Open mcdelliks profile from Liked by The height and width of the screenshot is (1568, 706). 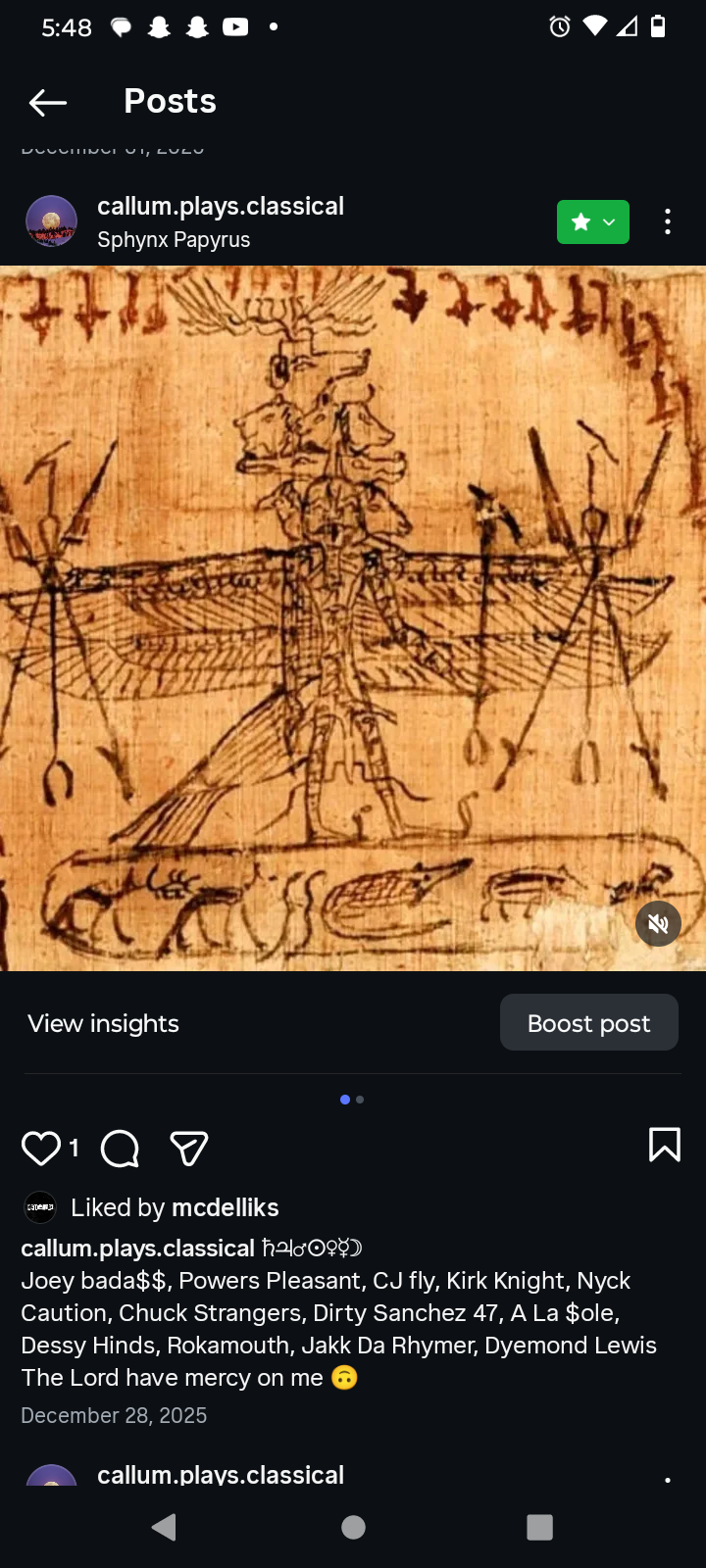pos(225,1207)
